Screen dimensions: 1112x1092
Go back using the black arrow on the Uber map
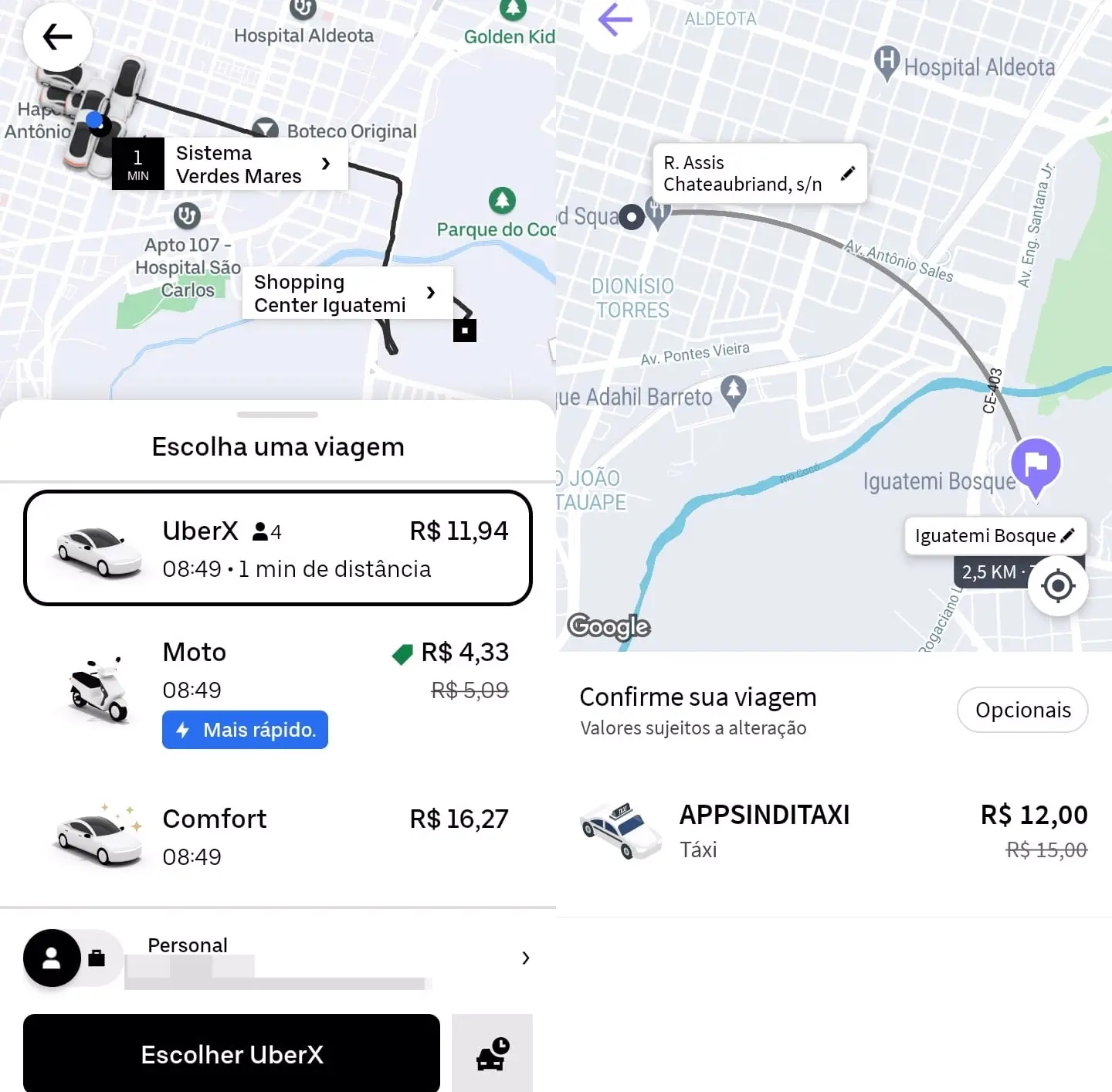click(x=57, y=36)
